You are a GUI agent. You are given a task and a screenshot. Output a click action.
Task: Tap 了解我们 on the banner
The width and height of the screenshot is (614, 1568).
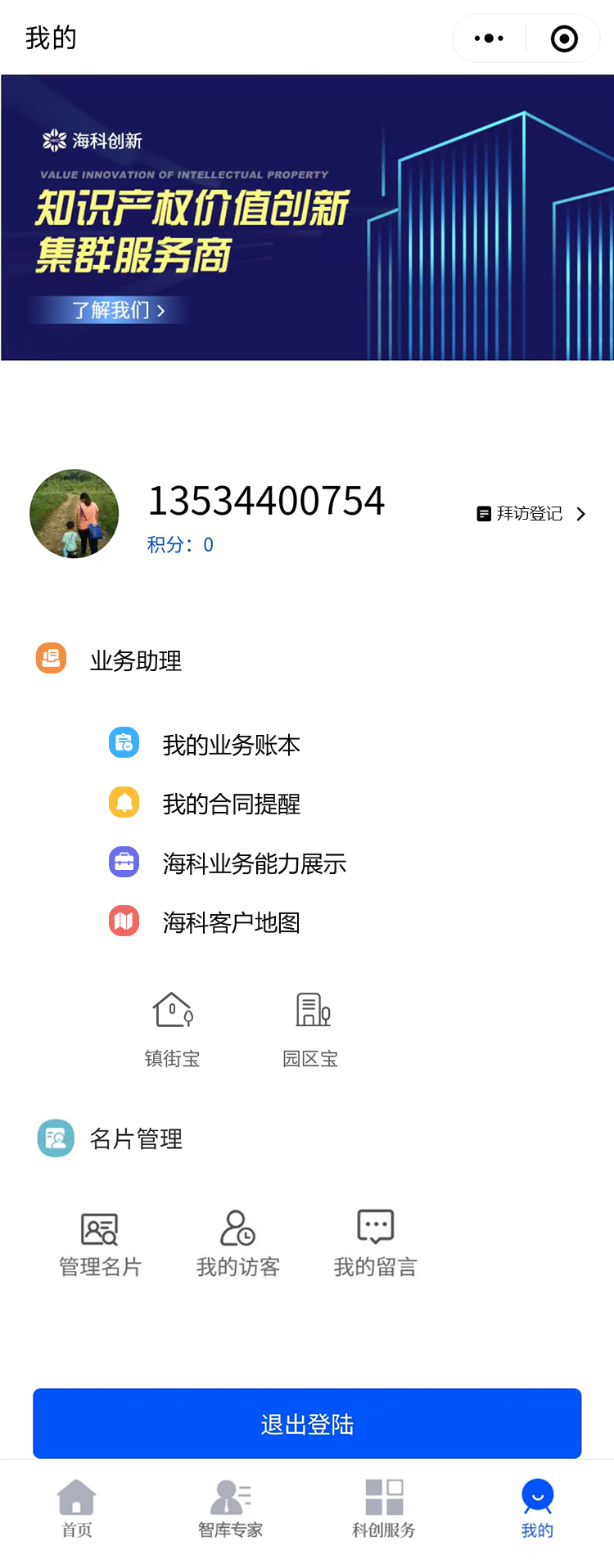tap(118, 310)
